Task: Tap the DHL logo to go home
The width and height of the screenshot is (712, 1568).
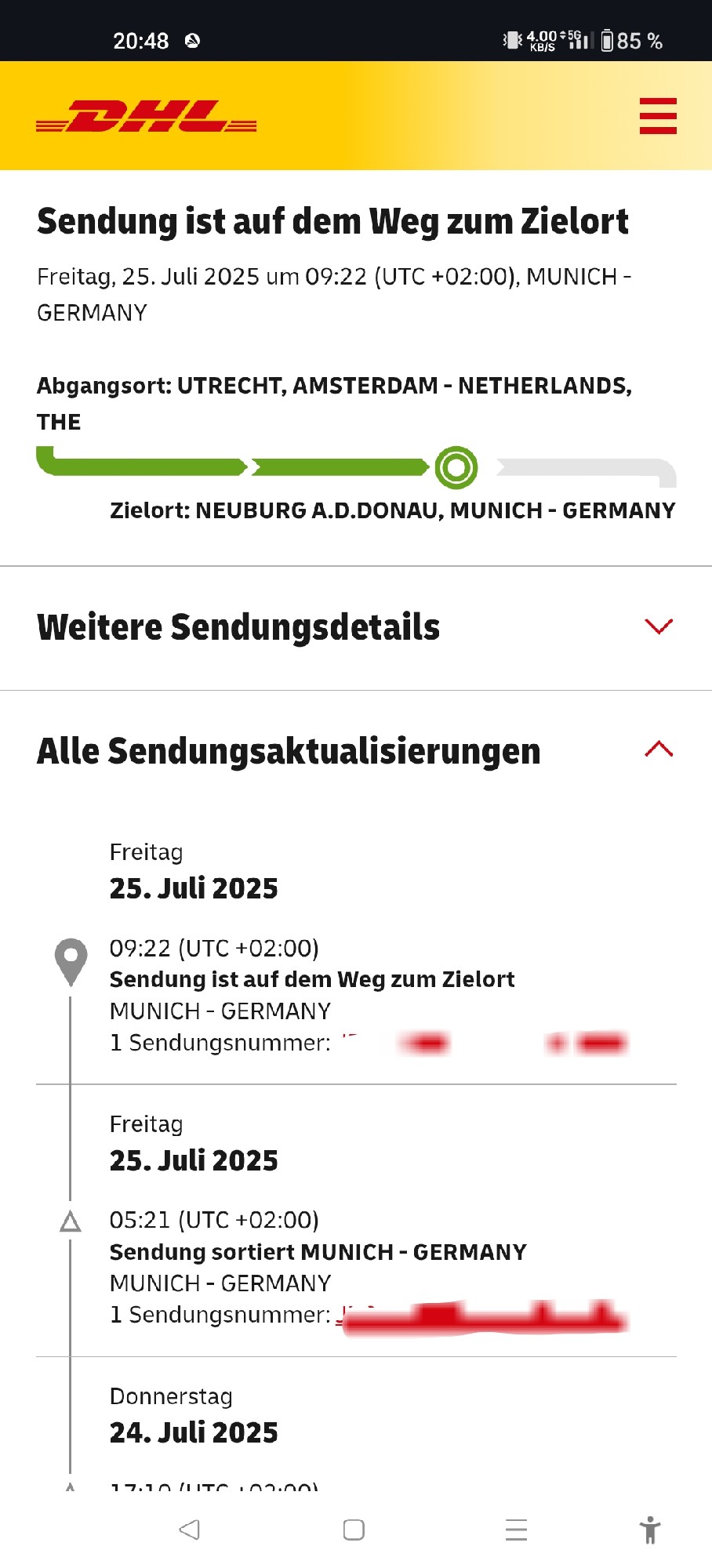Action: 147,116
